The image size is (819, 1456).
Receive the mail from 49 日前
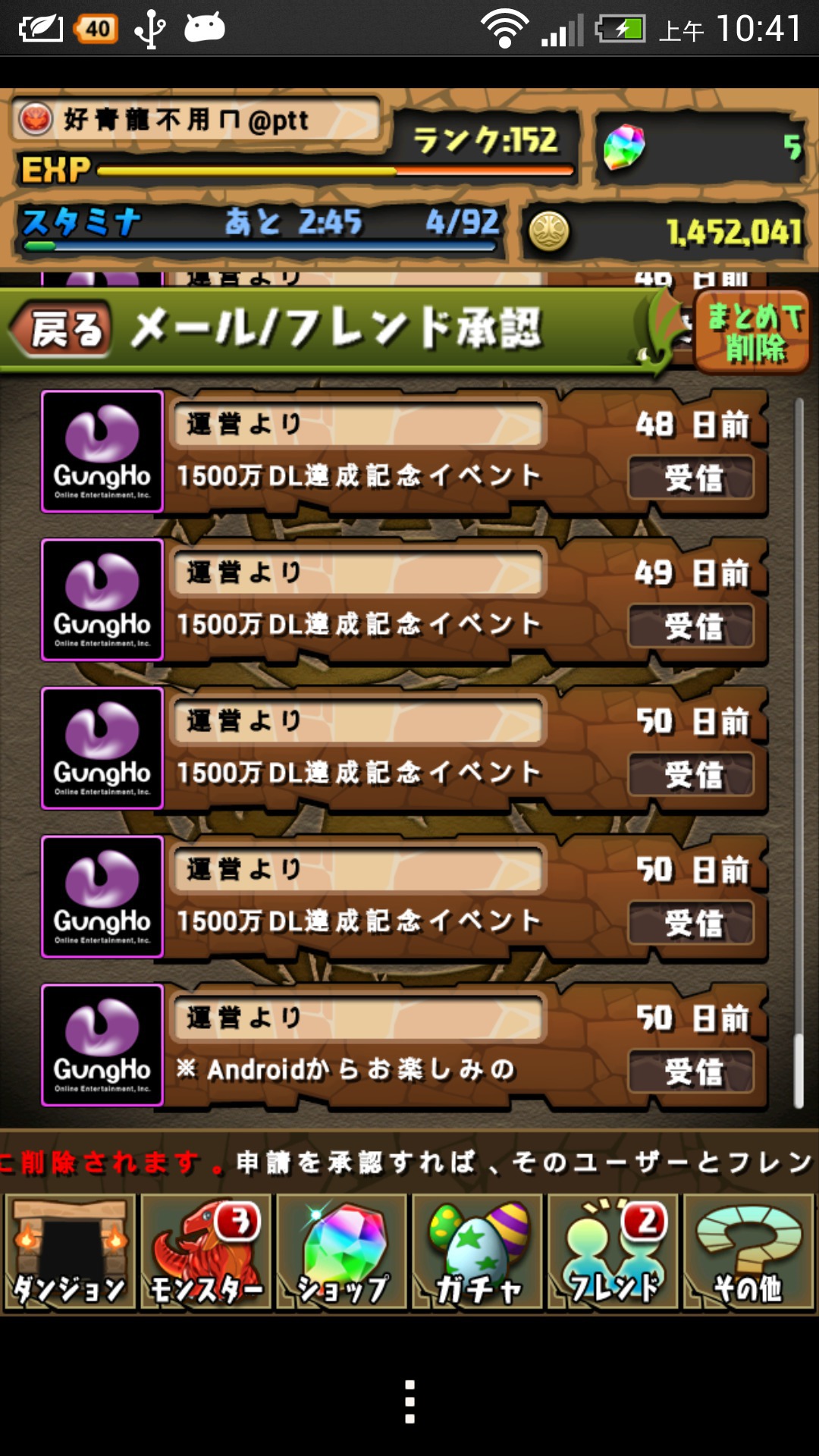pyautogui.click(x=692, y=626)
